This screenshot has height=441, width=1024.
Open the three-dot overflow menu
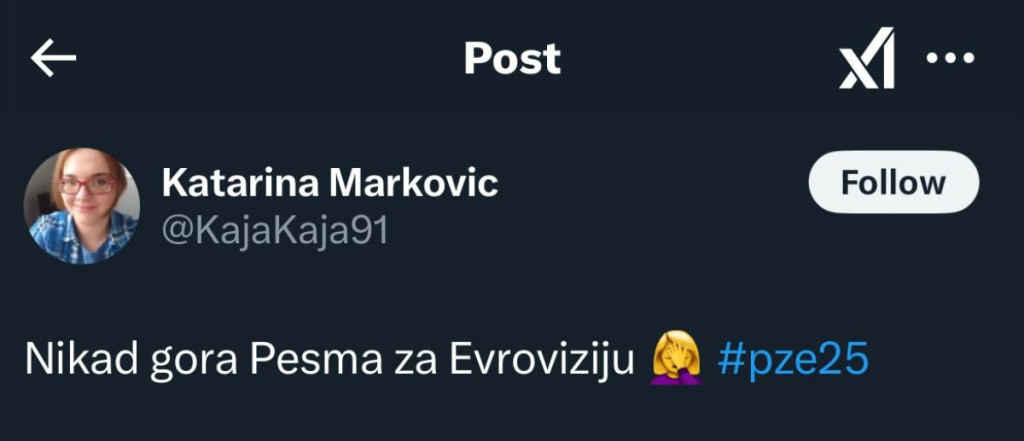click(949, 59)
